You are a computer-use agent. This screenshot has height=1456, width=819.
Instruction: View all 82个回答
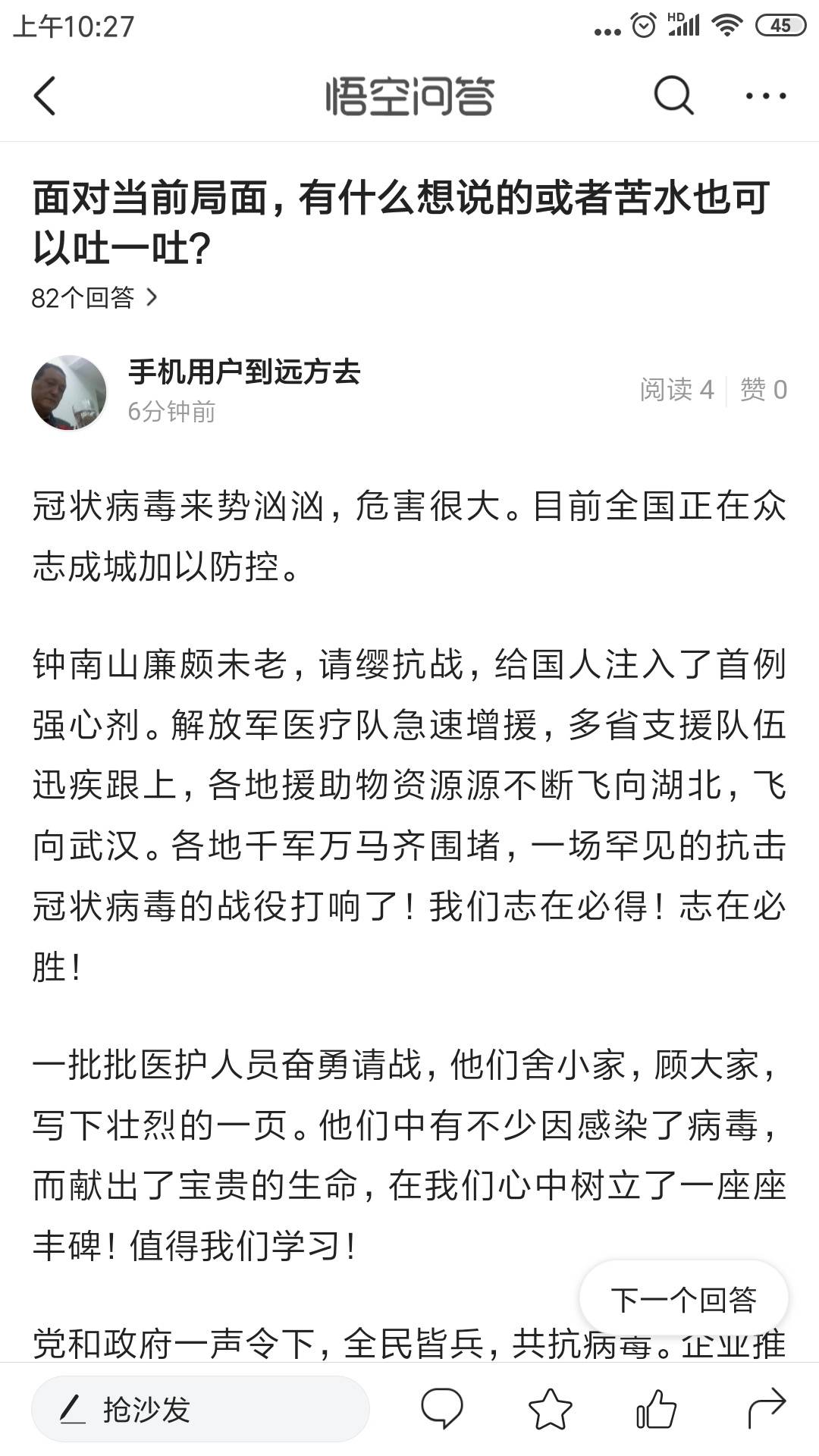point(96,297)
